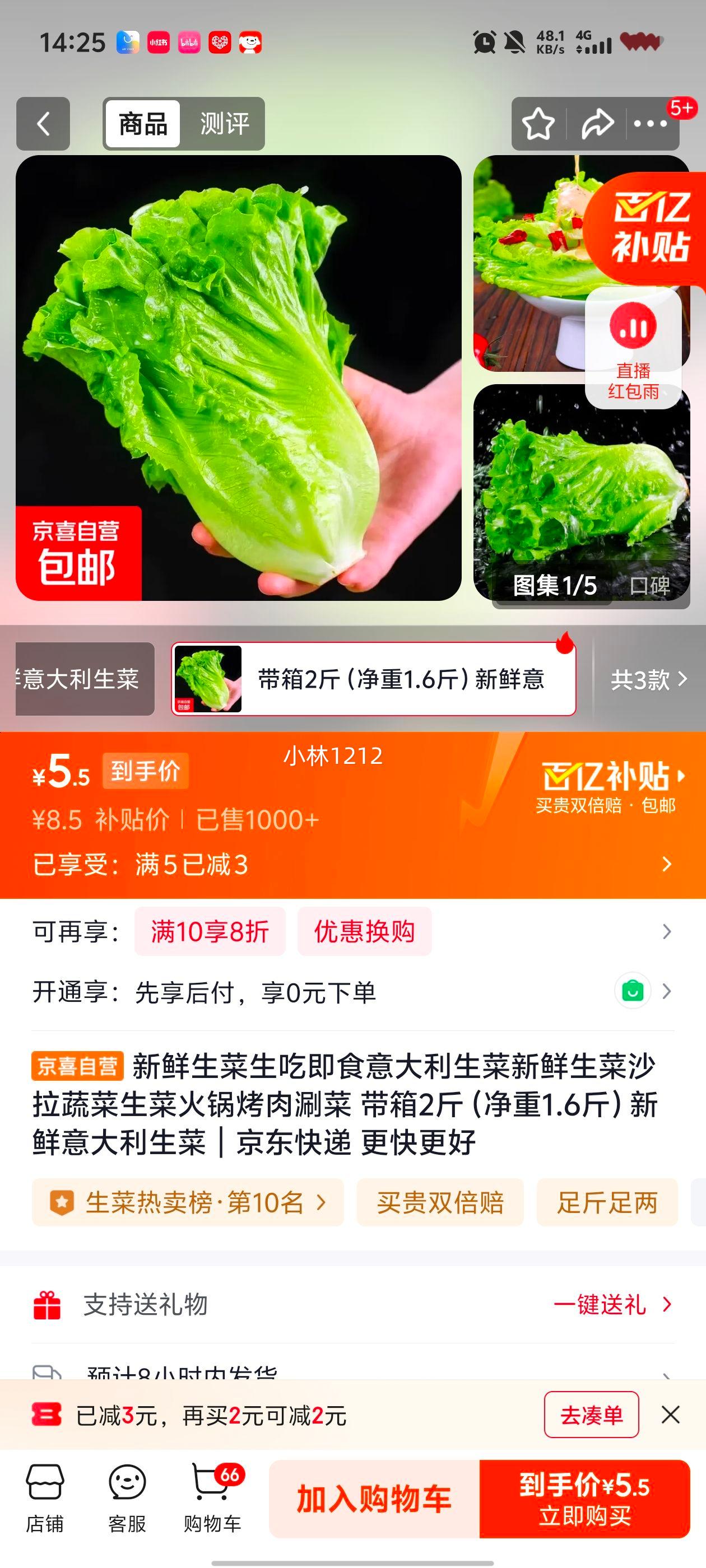Tap 去凑单 to add more items

pos(591,1415)
